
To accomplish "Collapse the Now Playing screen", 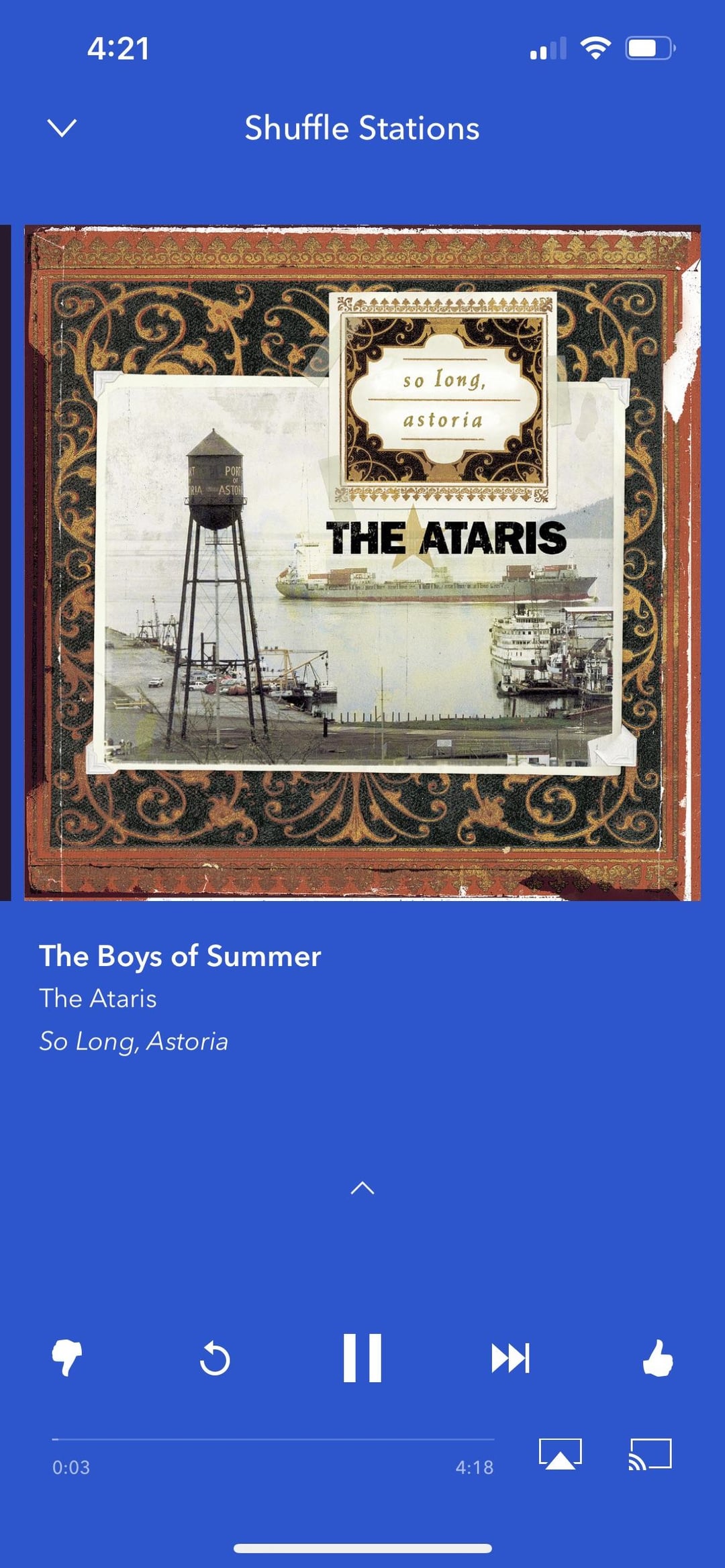I will [62, 127].
